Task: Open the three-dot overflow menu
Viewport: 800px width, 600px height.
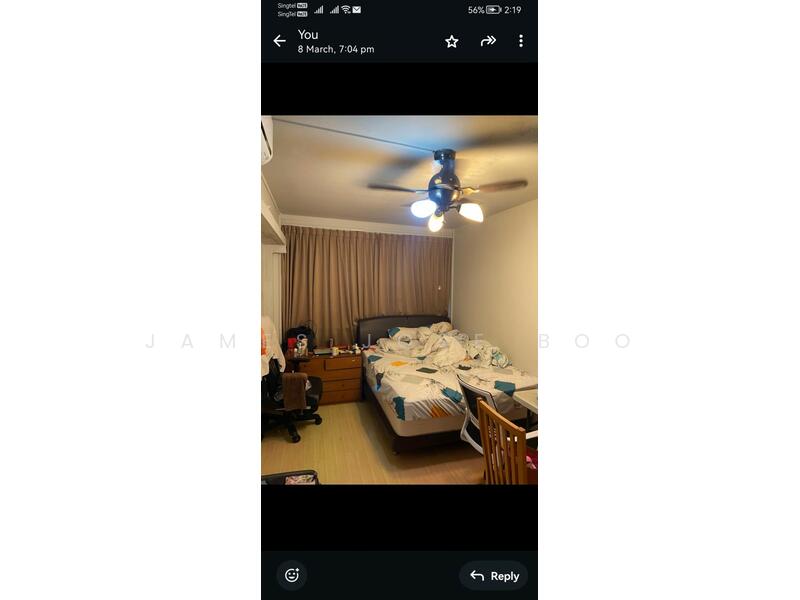Action: click(520, 41)
